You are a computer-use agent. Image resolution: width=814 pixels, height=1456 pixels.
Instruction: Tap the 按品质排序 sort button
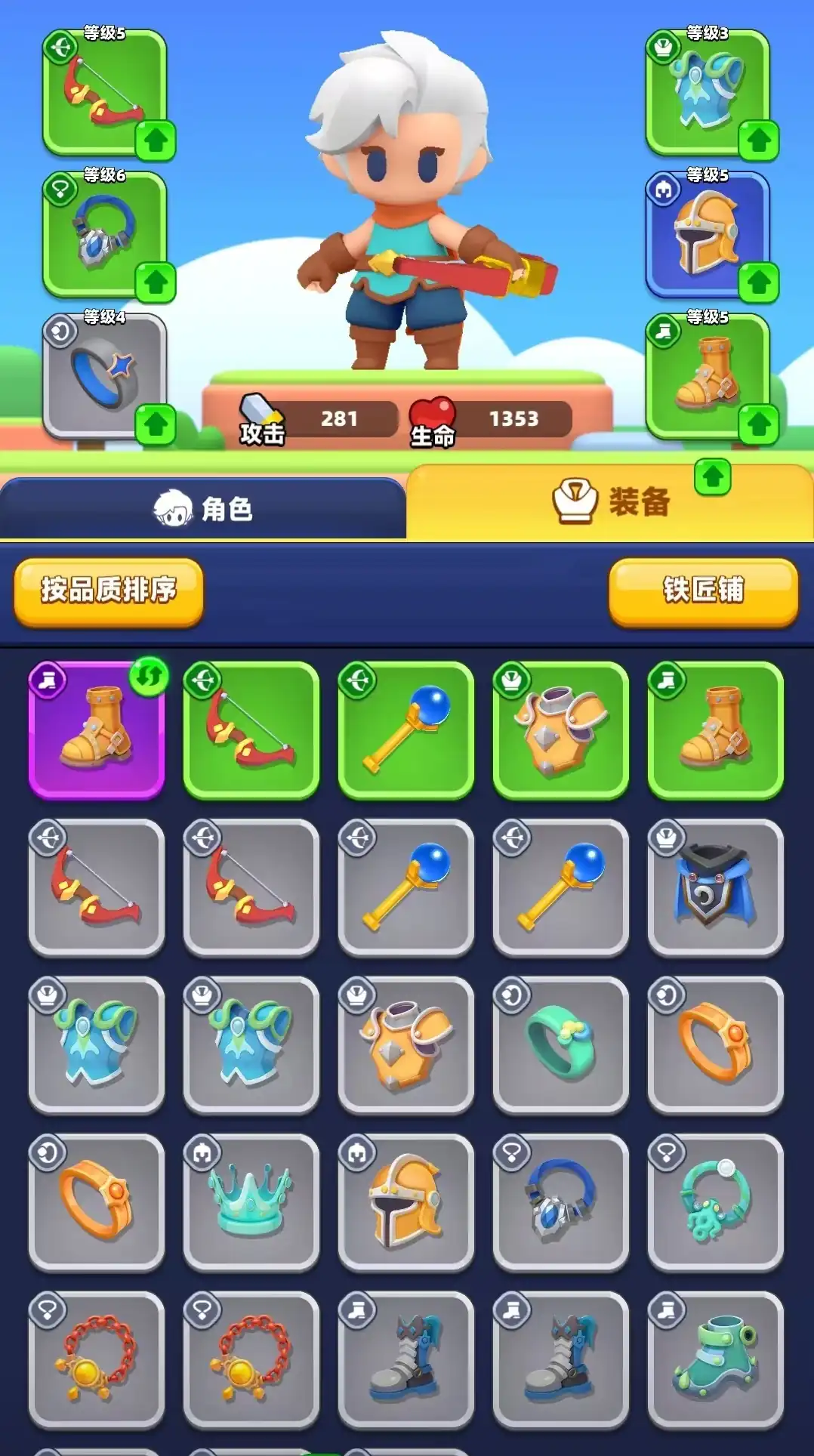click(x=109, y=591)
